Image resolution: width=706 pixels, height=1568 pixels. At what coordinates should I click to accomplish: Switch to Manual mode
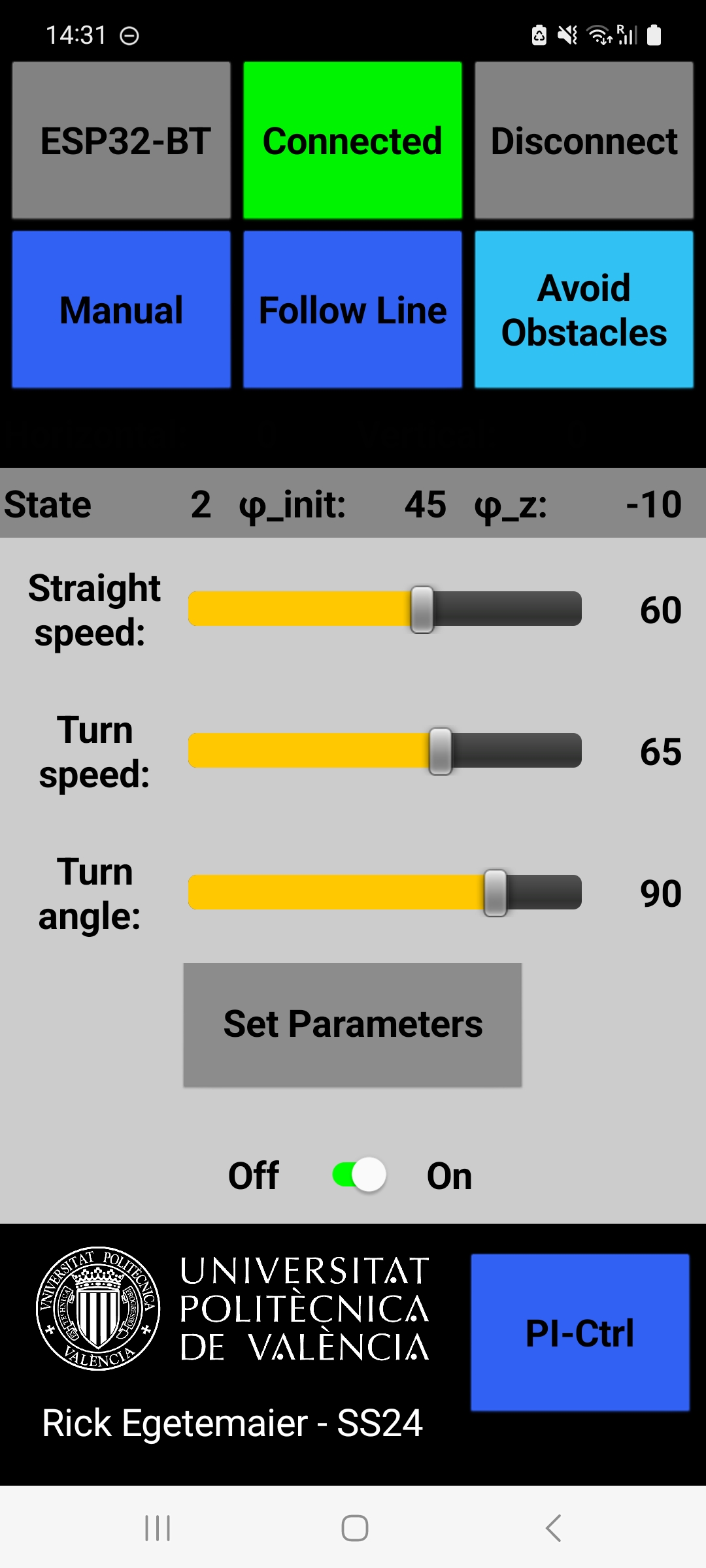point(122,310)
